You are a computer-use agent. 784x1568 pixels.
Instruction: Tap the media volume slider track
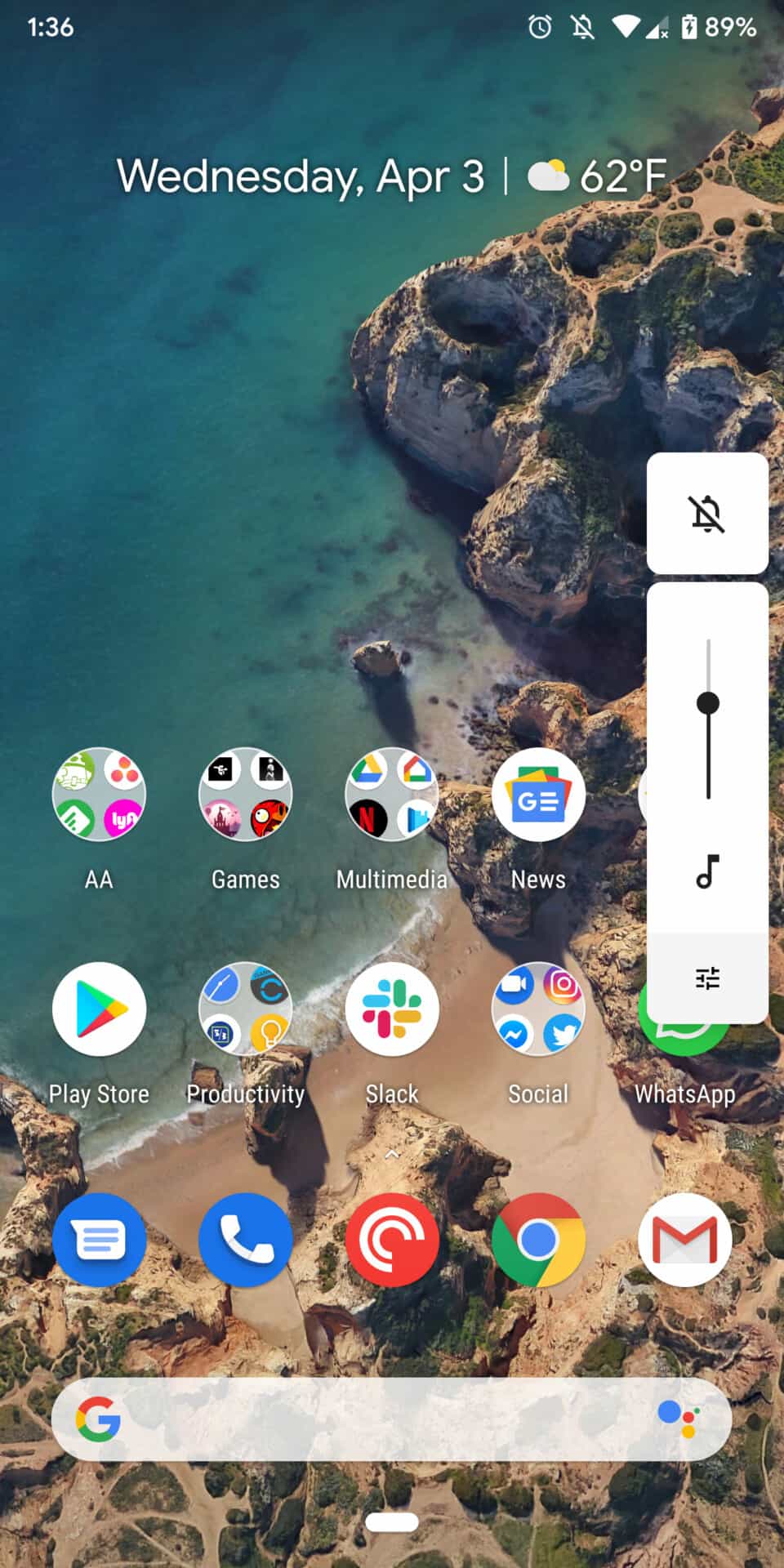pyautogui.click(x=708, y=719)
